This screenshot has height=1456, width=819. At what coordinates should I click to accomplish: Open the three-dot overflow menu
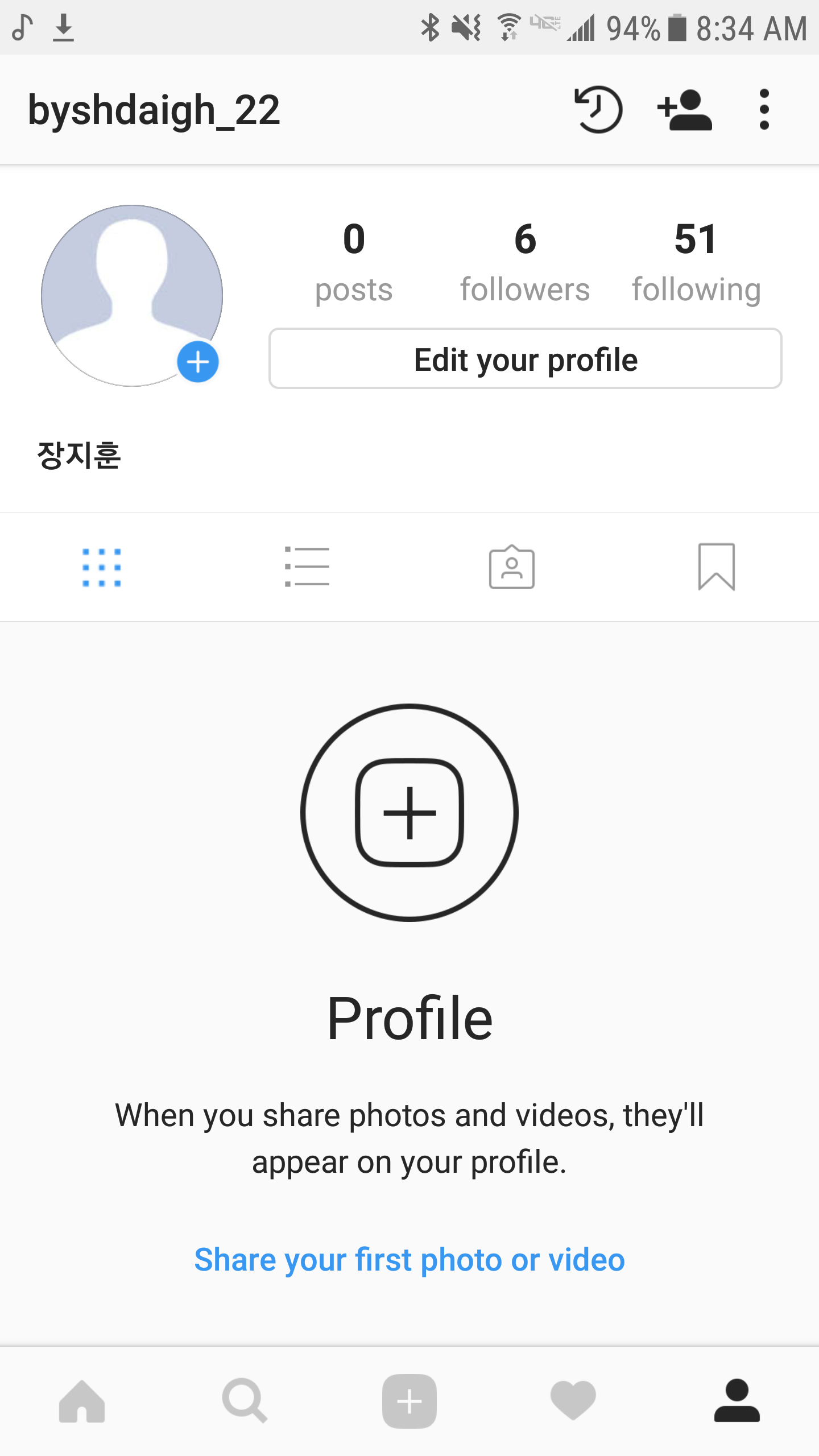(764, 109)
